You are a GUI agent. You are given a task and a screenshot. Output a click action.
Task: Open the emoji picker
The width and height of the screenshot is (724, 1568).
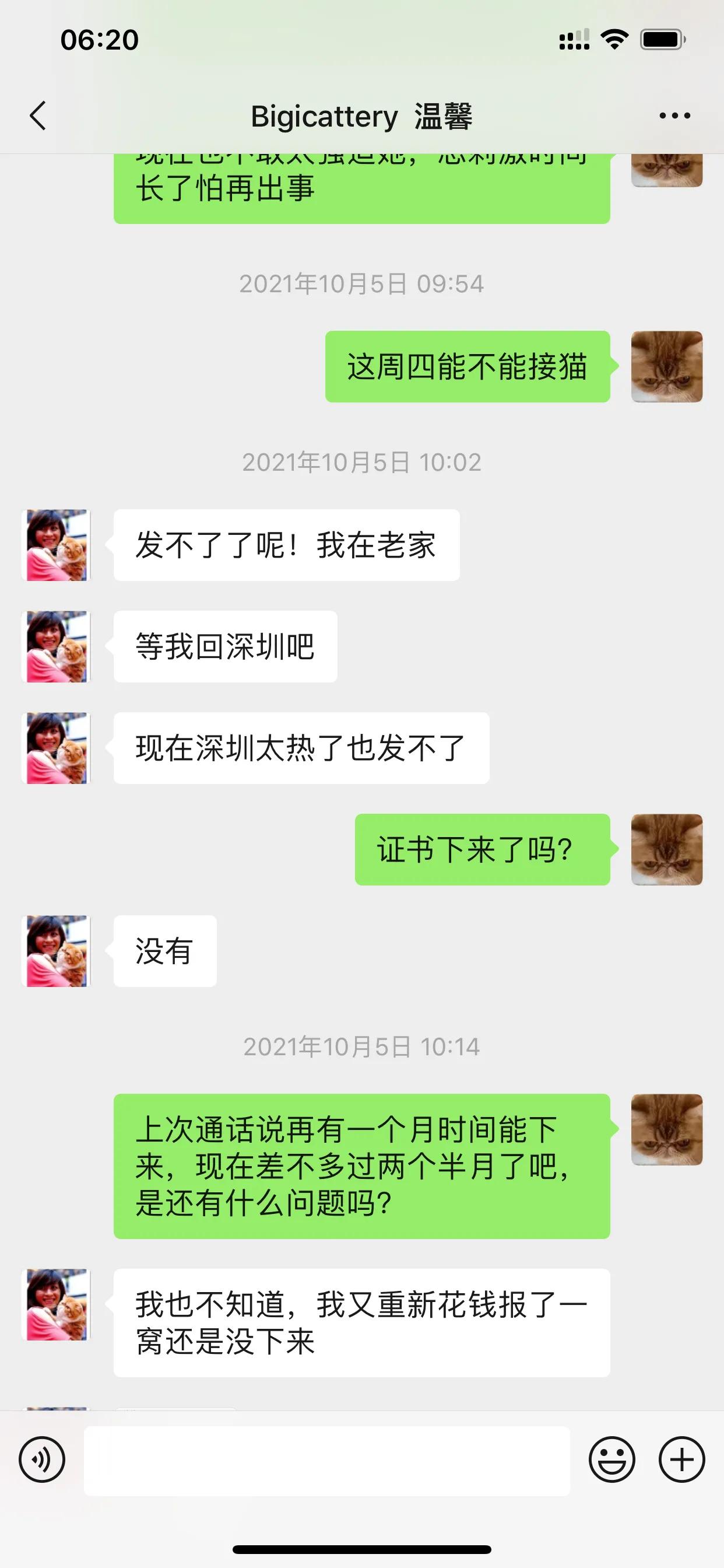[x=614, y=1460]
